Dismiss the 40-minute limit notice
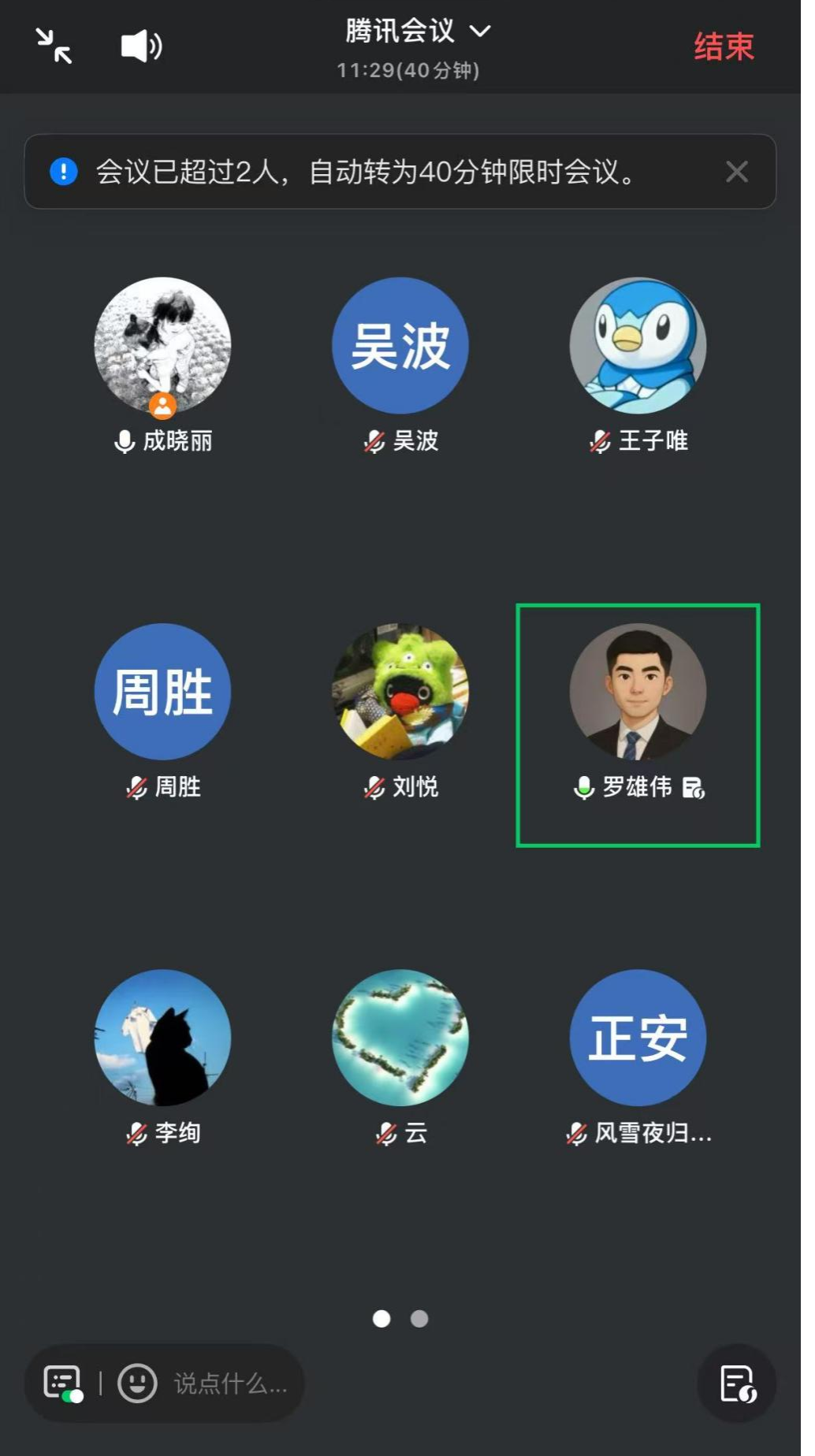815x1456 pixels. (736, 172)
